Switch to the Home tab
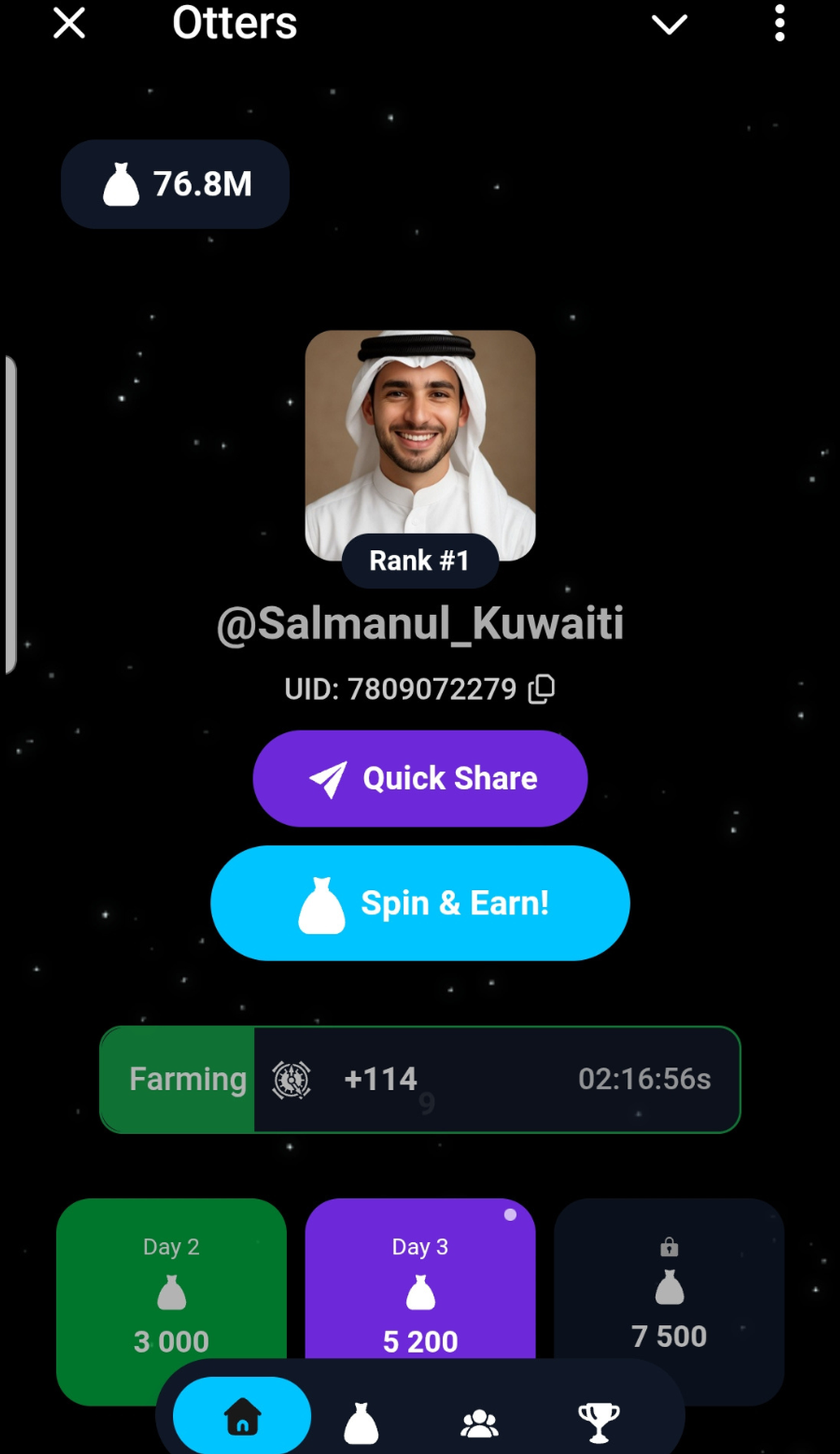The height and width of the screenshot is (1454, 840). tap(242, 1417)
